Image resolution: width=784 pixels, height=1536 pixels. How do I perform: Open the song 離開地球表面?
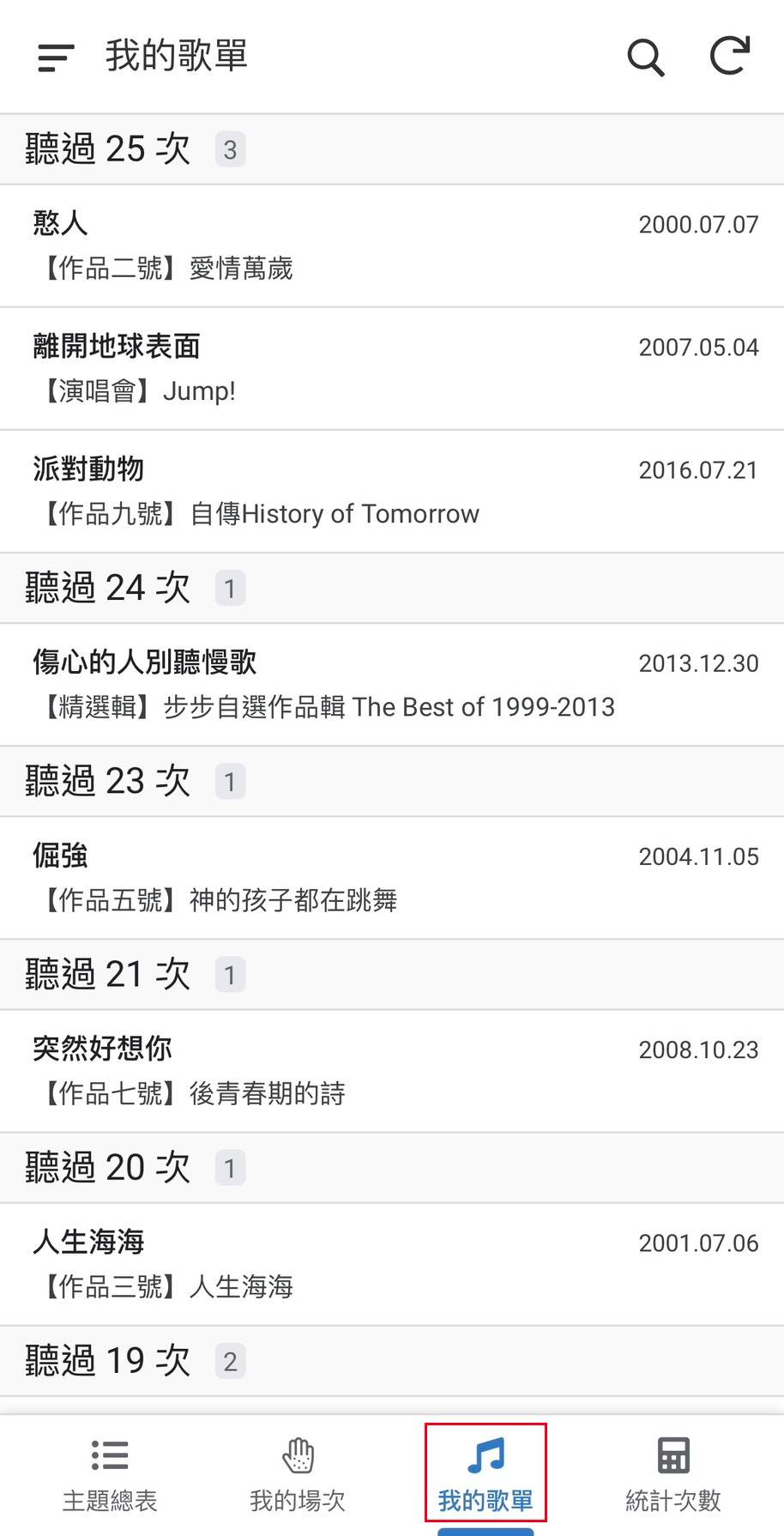click(392, 369)
